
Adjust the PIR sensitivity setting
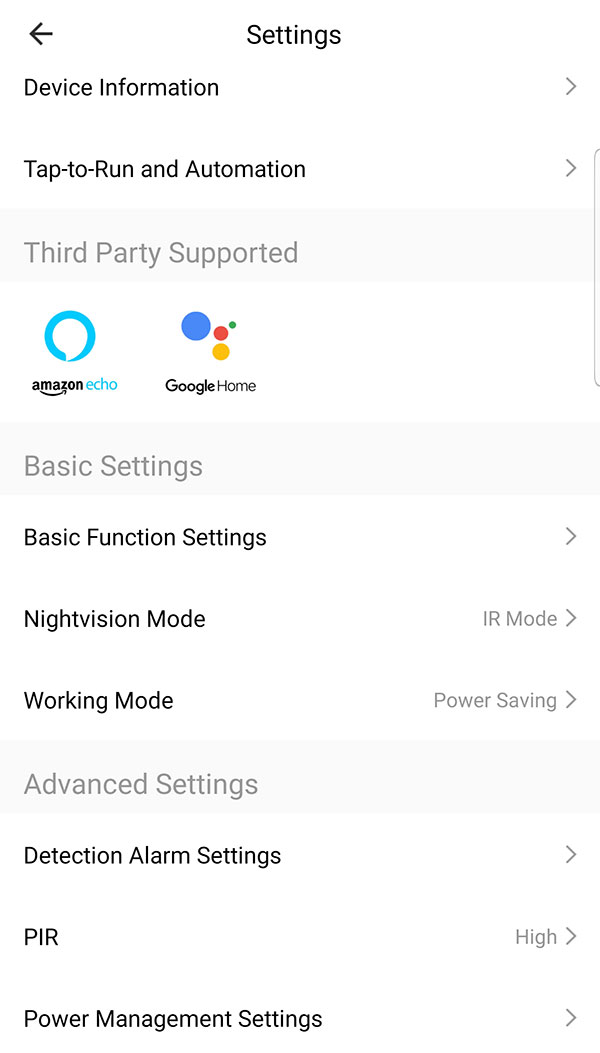pos(300,937)
